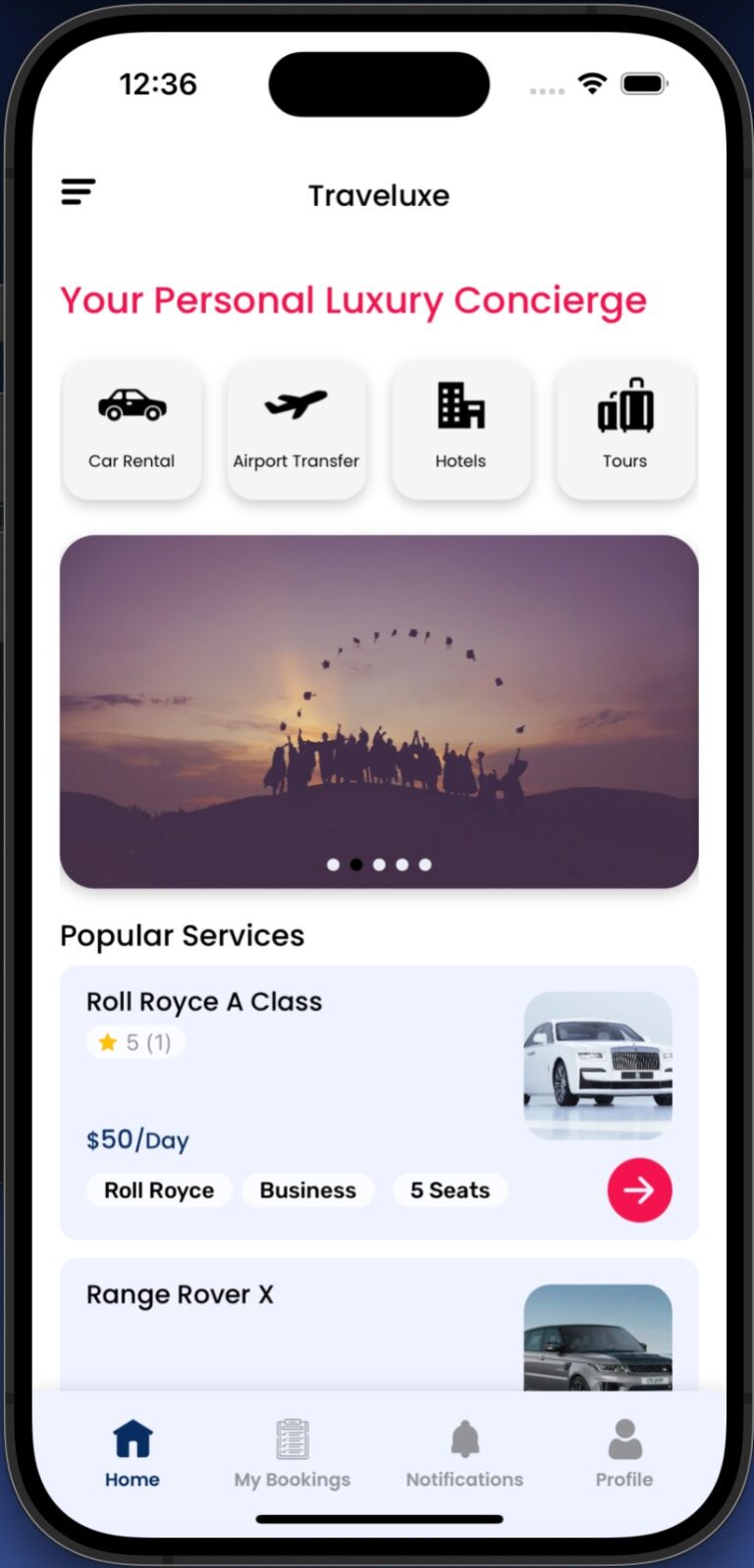Open the Notifications tab
The height and width of the screenshot is (1568, 754).
[464, 1454]
